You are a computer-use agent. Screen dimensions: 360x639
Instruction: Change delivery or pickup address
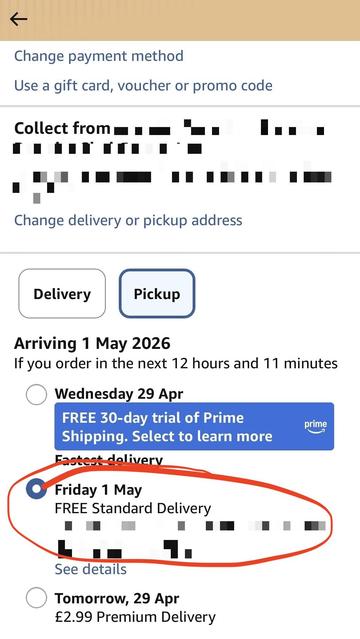pyautogui.click(x=128, y=220)
